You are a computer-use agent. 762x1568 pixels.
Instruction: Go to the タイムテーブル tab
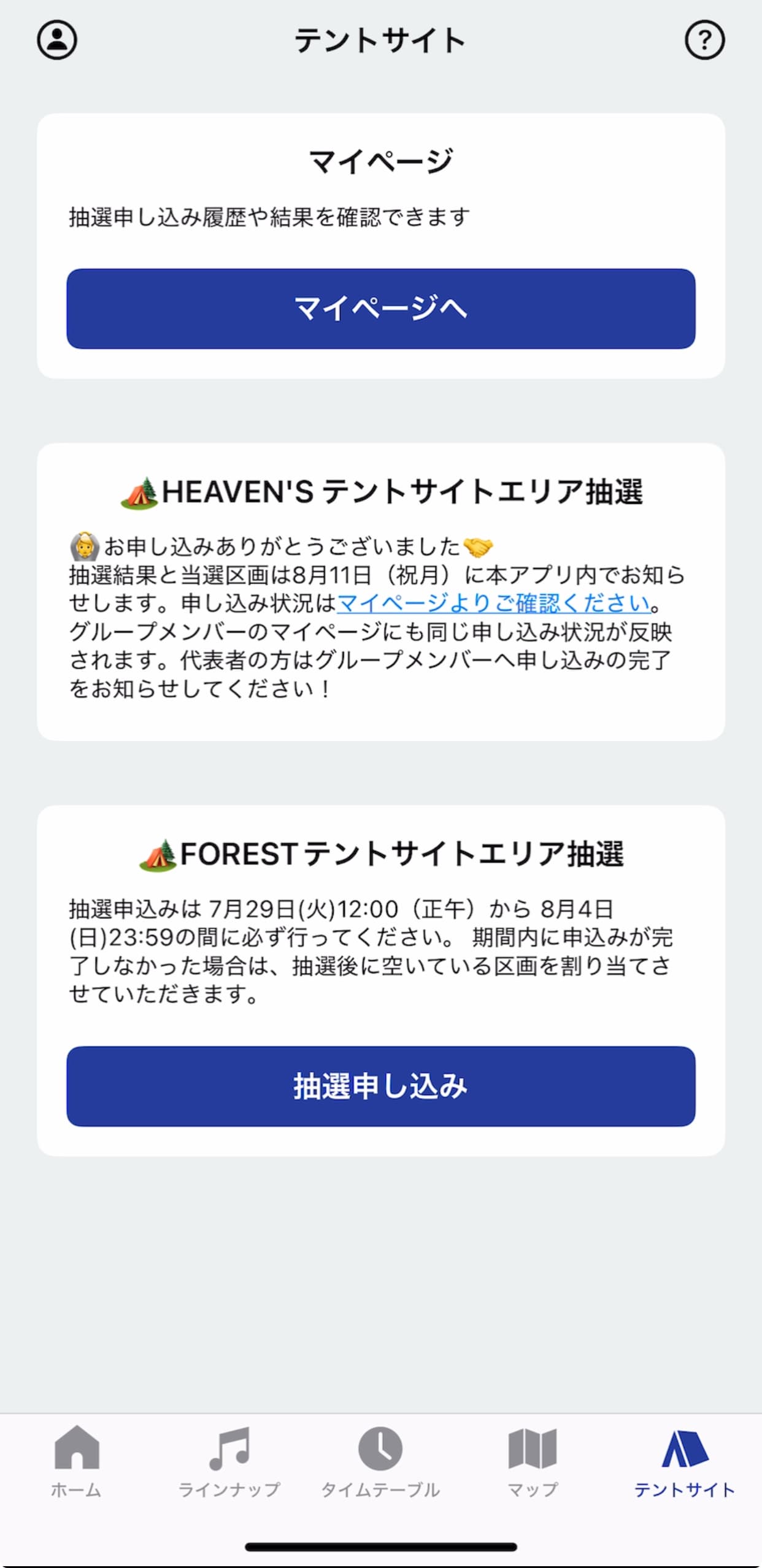point(380,1462)
